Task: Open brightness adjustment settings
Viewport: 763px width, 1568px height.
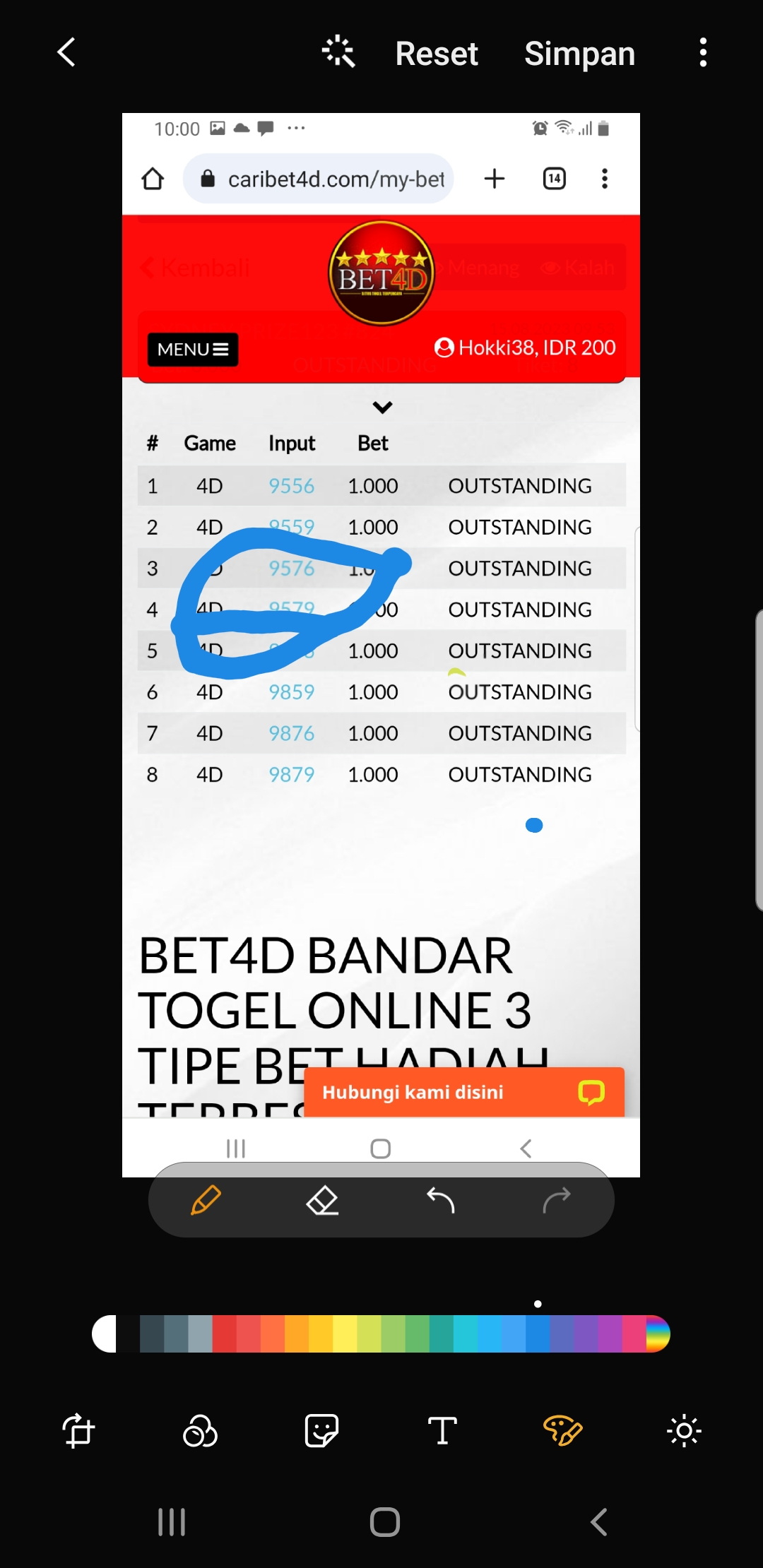Action: point(684,1432)
